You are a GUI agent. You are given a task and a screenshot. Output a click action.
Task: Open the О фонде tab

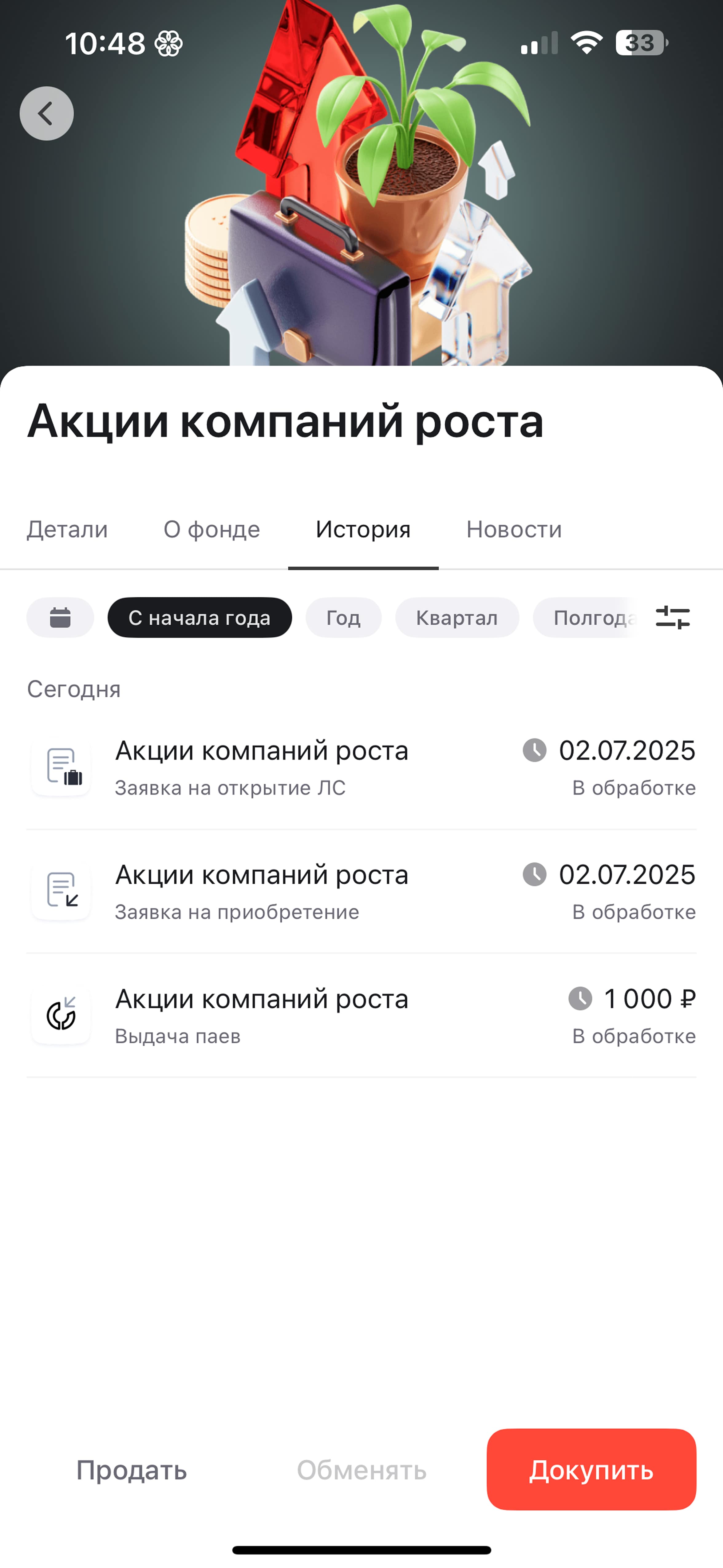(212, 529)
